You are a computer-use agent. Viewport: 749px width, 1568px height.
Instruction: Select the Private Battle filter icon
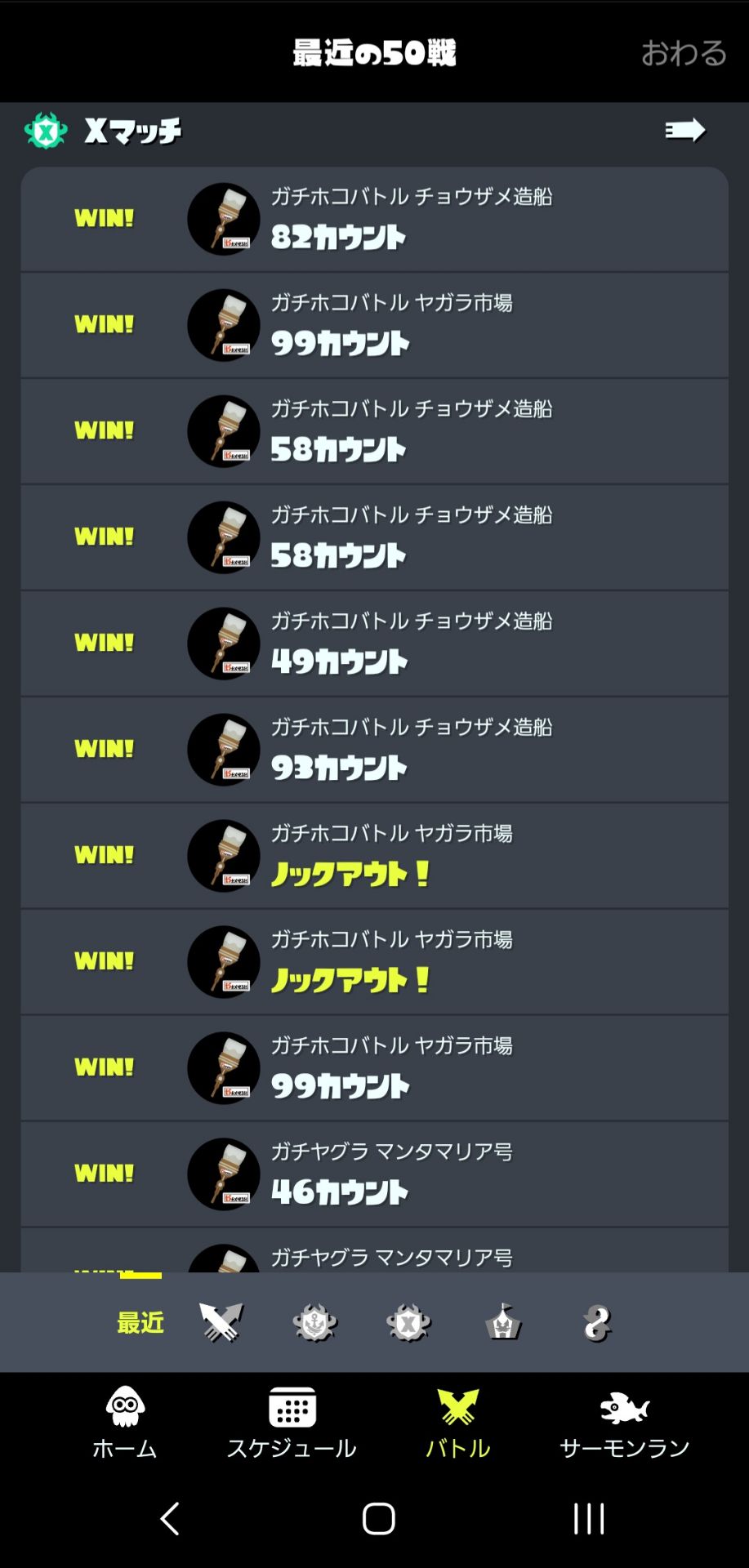597,1321
